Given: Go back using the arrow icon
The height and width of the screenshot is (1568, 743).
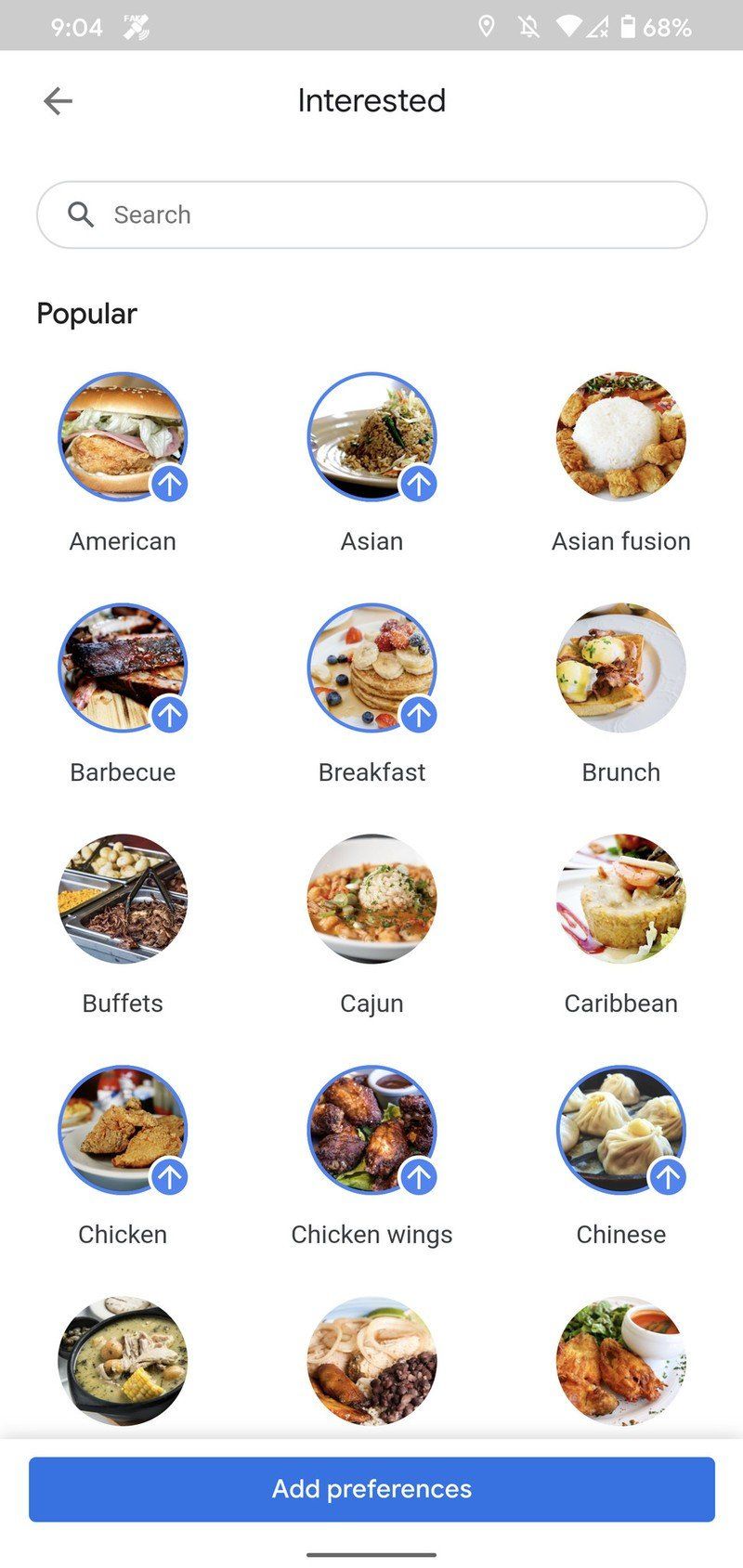Looking at the screenshot, I should pyautogui.click(x=58, y=101).
